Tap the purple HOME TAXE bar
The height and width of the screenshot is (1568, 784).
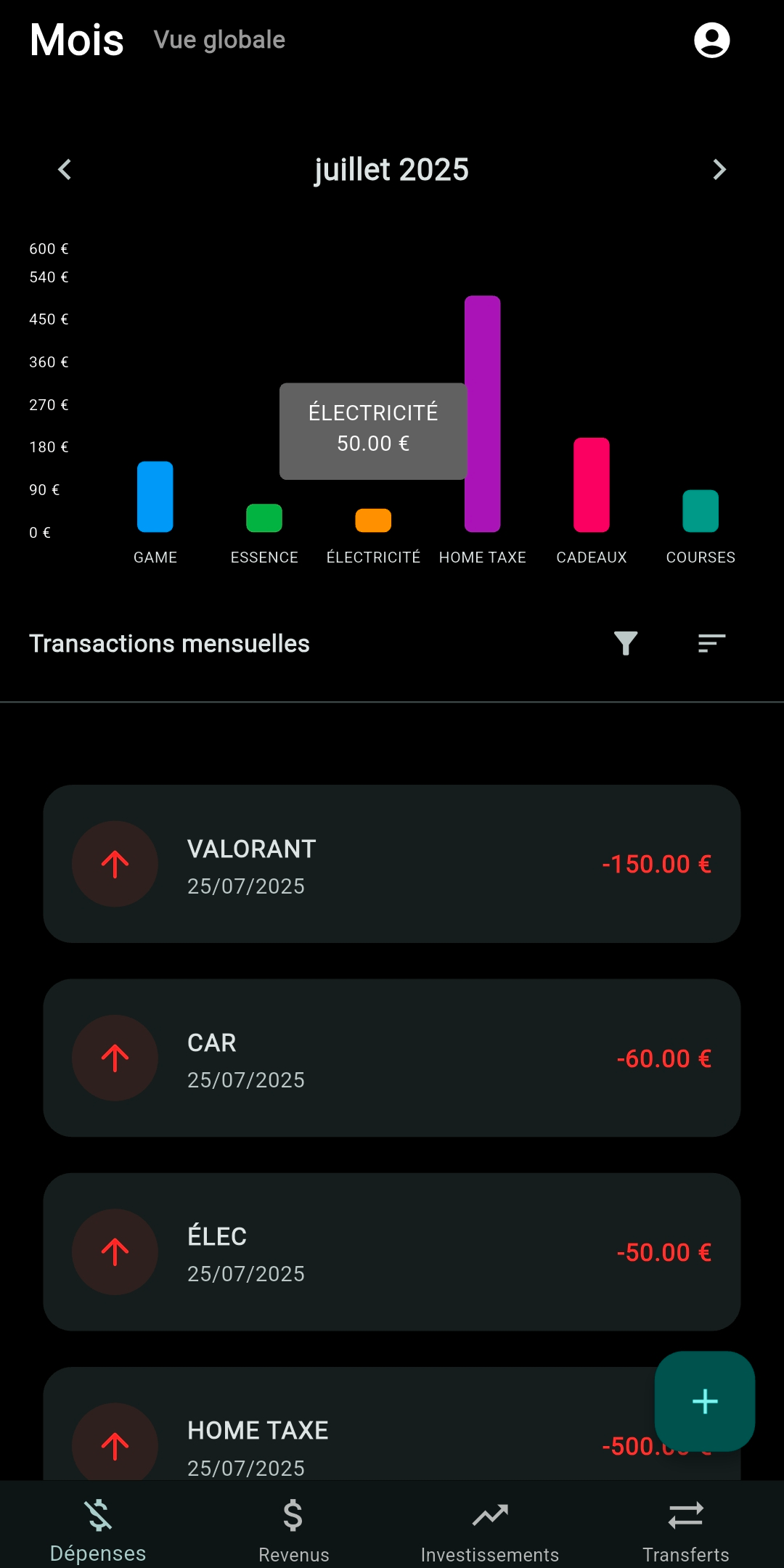coord(483,414)
